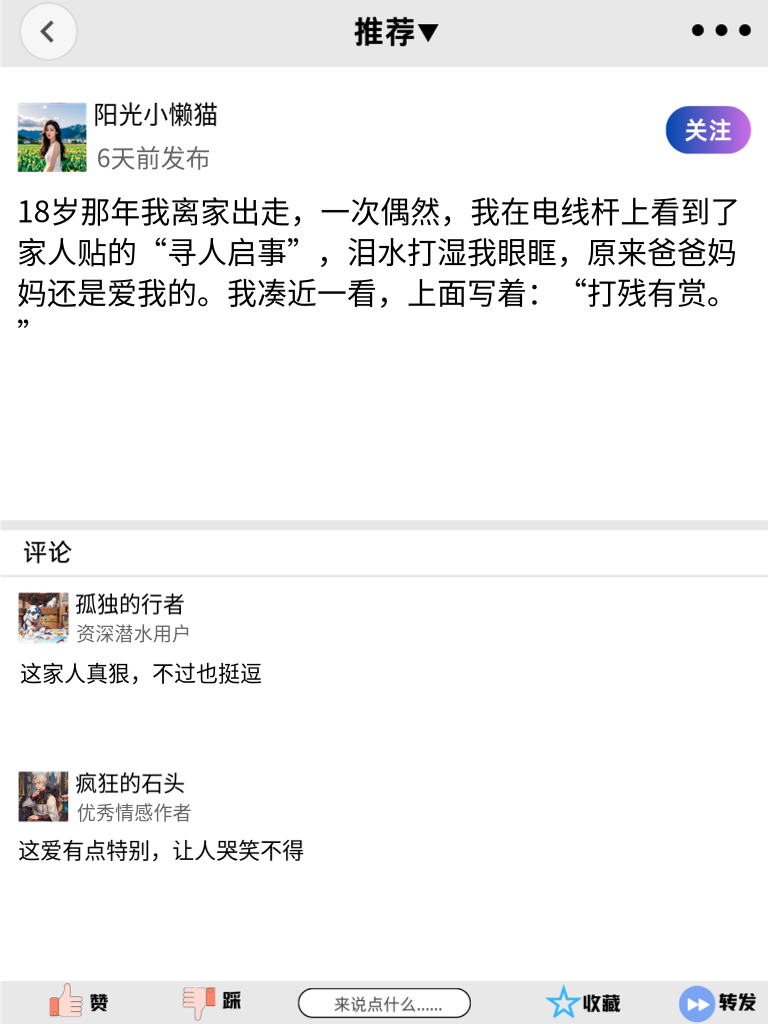Click 孤独的行者's commenter avatar
This screenshot has height=1024, width=768.
[42, 618]
